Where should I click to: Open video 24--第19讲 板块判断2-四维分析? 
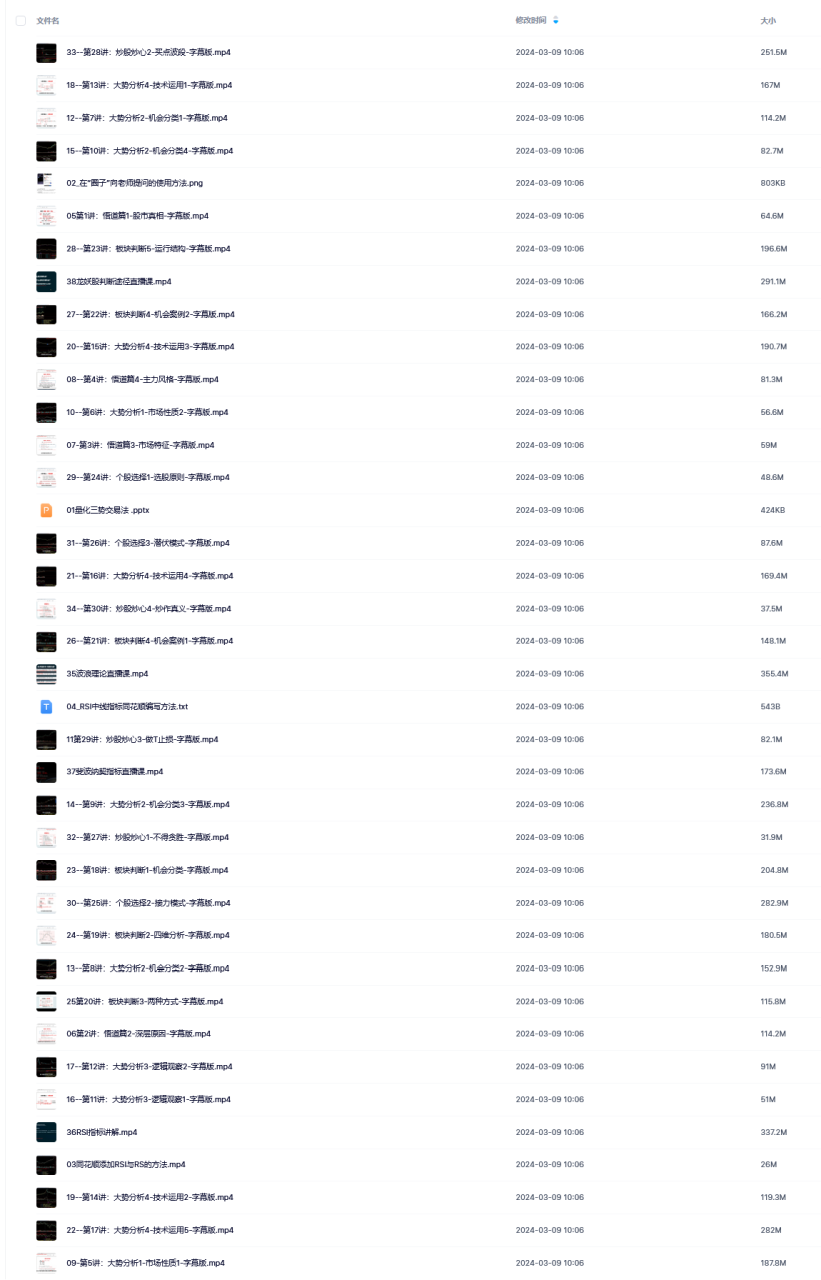[x=148, y=935]
